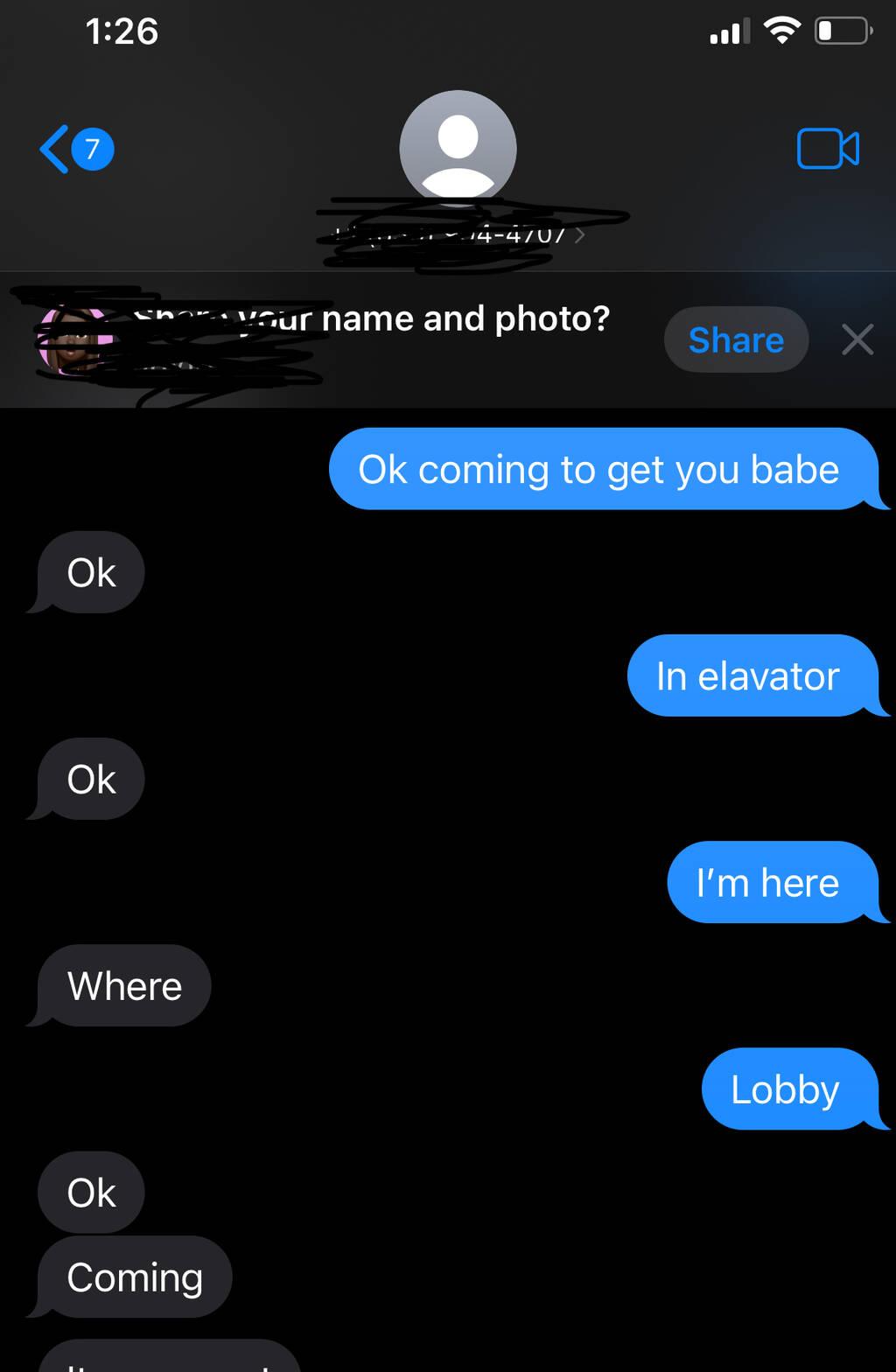Tap Share to share name and photo
This screenshot has width=896, height=1372.
coord(735,339)
